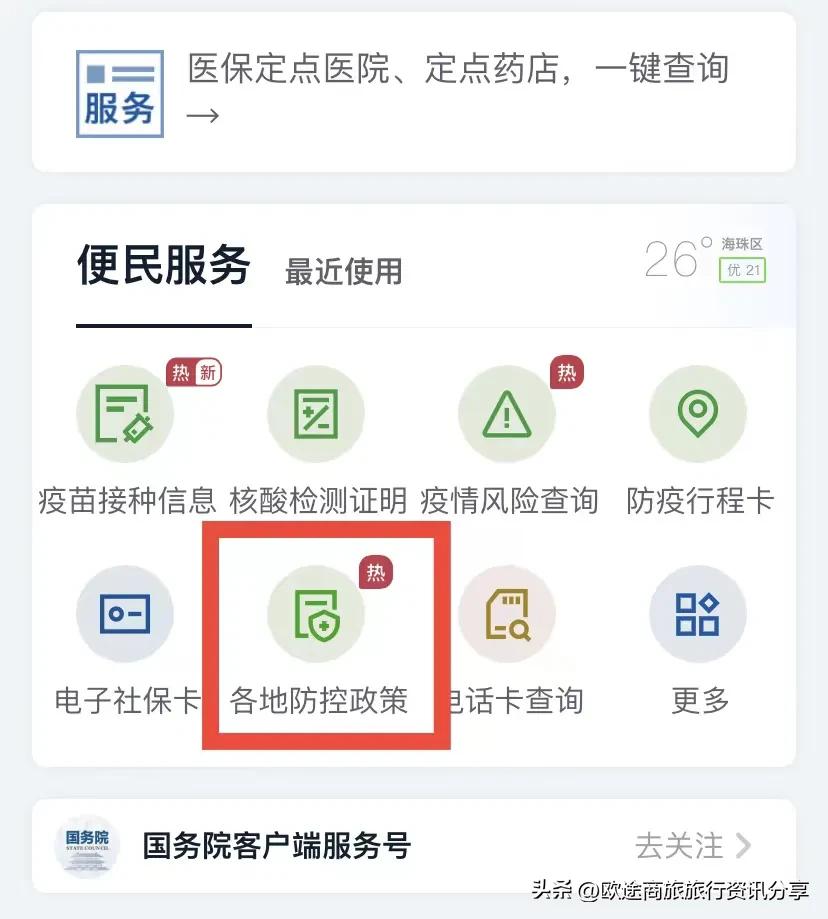Image resolution: width=828 pixels, height=919 pixels.
Task: Tap the 热 badge on 疫情风险查询
Action: tap(567, 372)
